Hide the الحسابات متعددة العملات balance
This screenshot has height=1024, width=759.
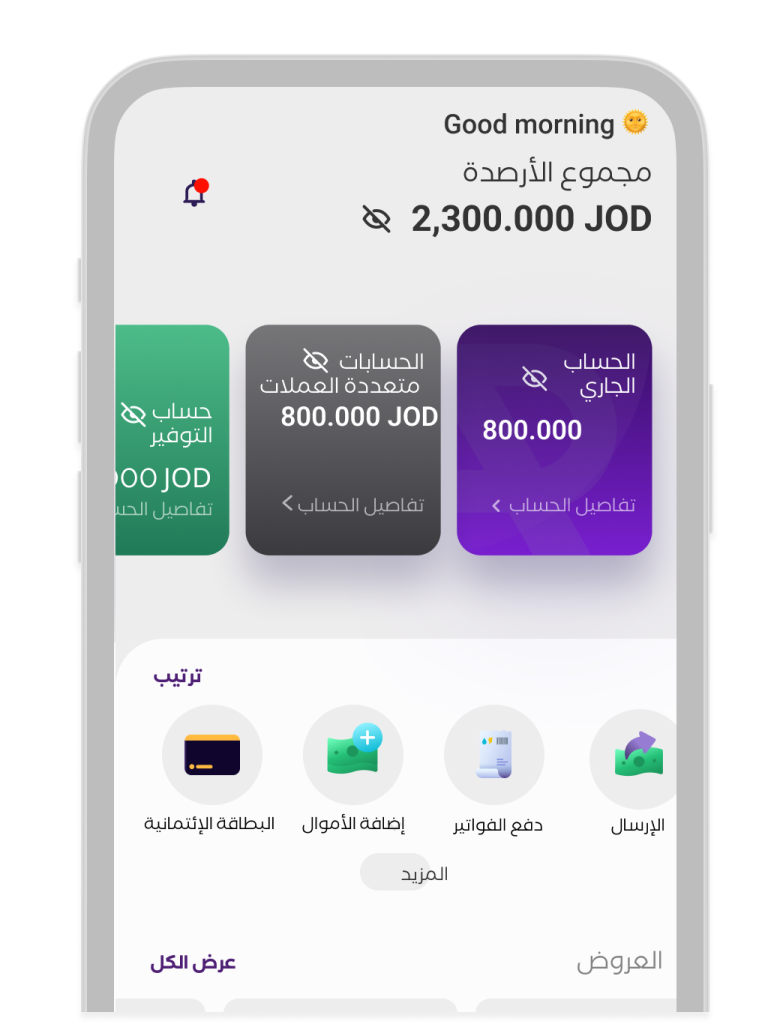pyautogui.click(x=316, y=359)
